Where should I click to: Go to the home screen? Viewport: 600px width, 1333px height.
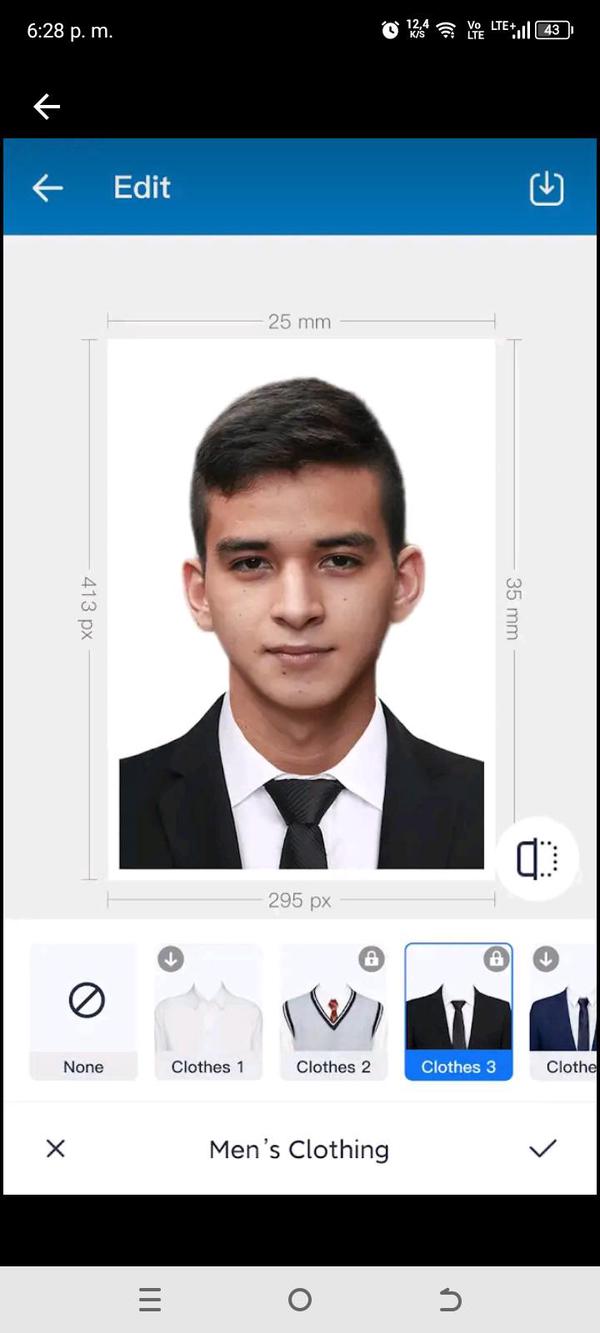pos(300,1299)
